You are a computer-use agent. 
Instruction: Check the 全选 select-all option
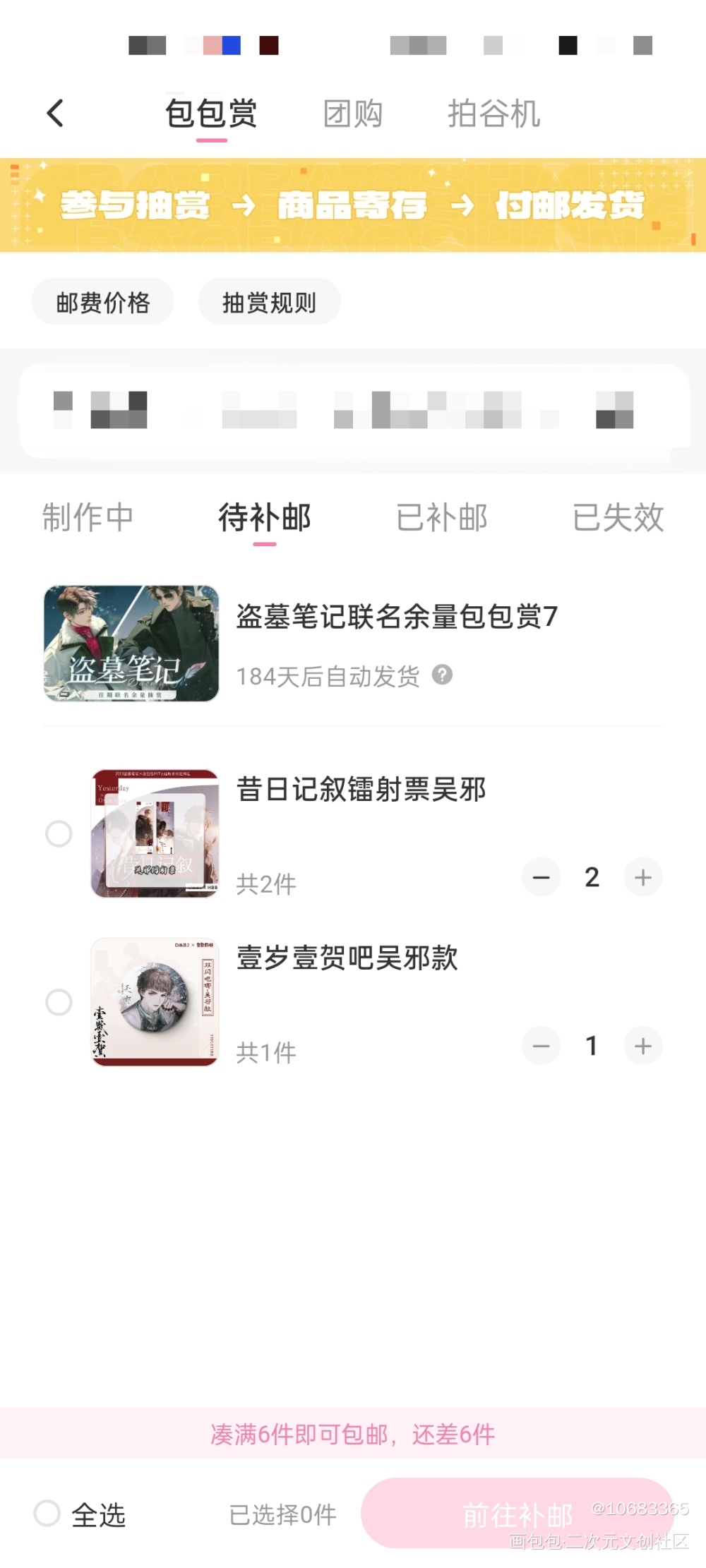coord(47,1513)
